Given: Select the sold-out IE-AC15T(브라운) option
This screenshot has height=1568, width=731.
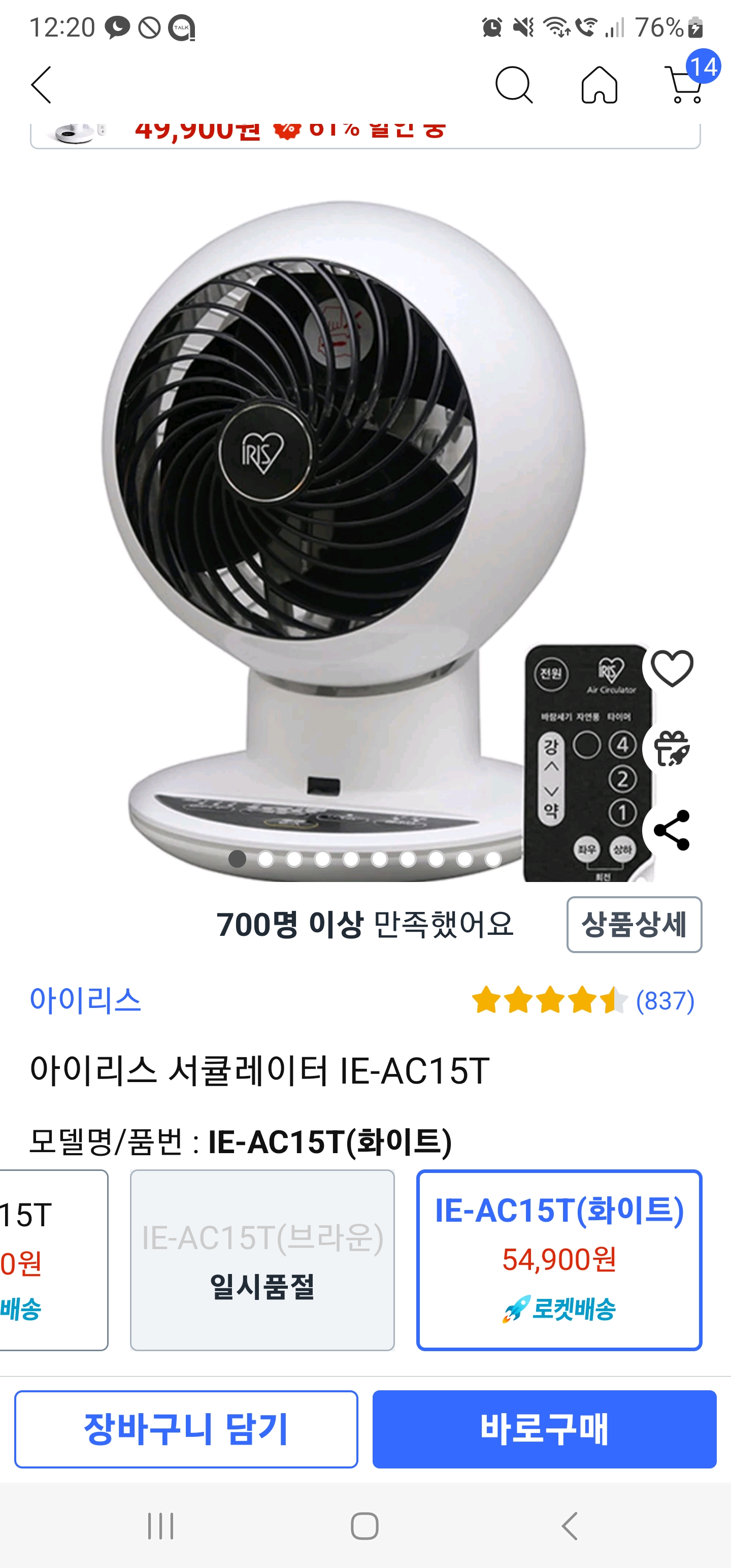Looking at the screenshot, I should [x=262, y=1259].
